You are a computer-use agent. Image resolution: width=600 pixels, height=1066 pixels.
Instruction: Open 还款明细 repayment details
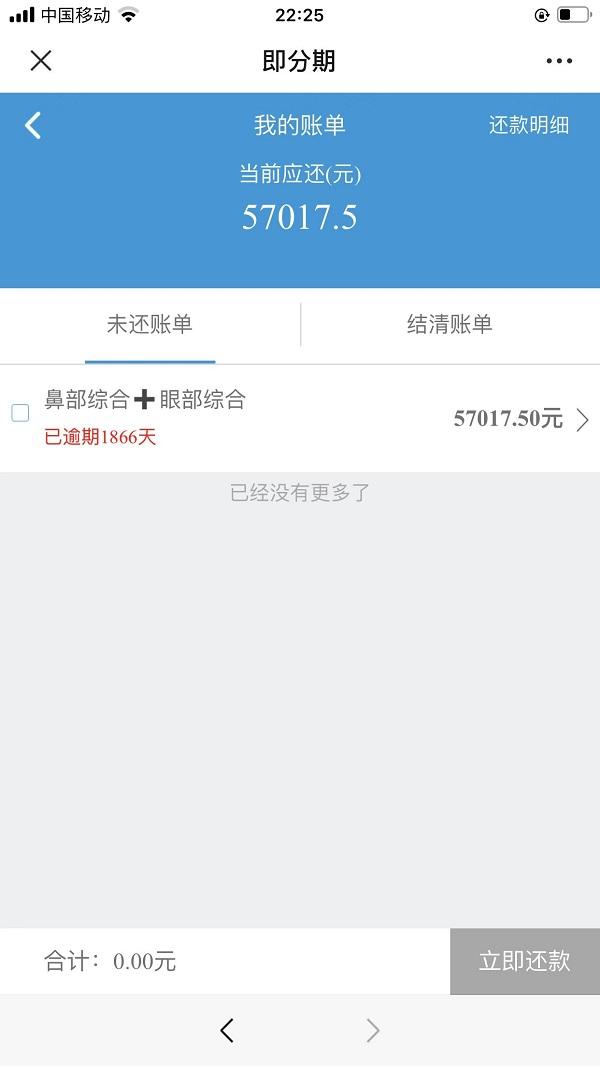pyautogui.click(x=529, y=125)
